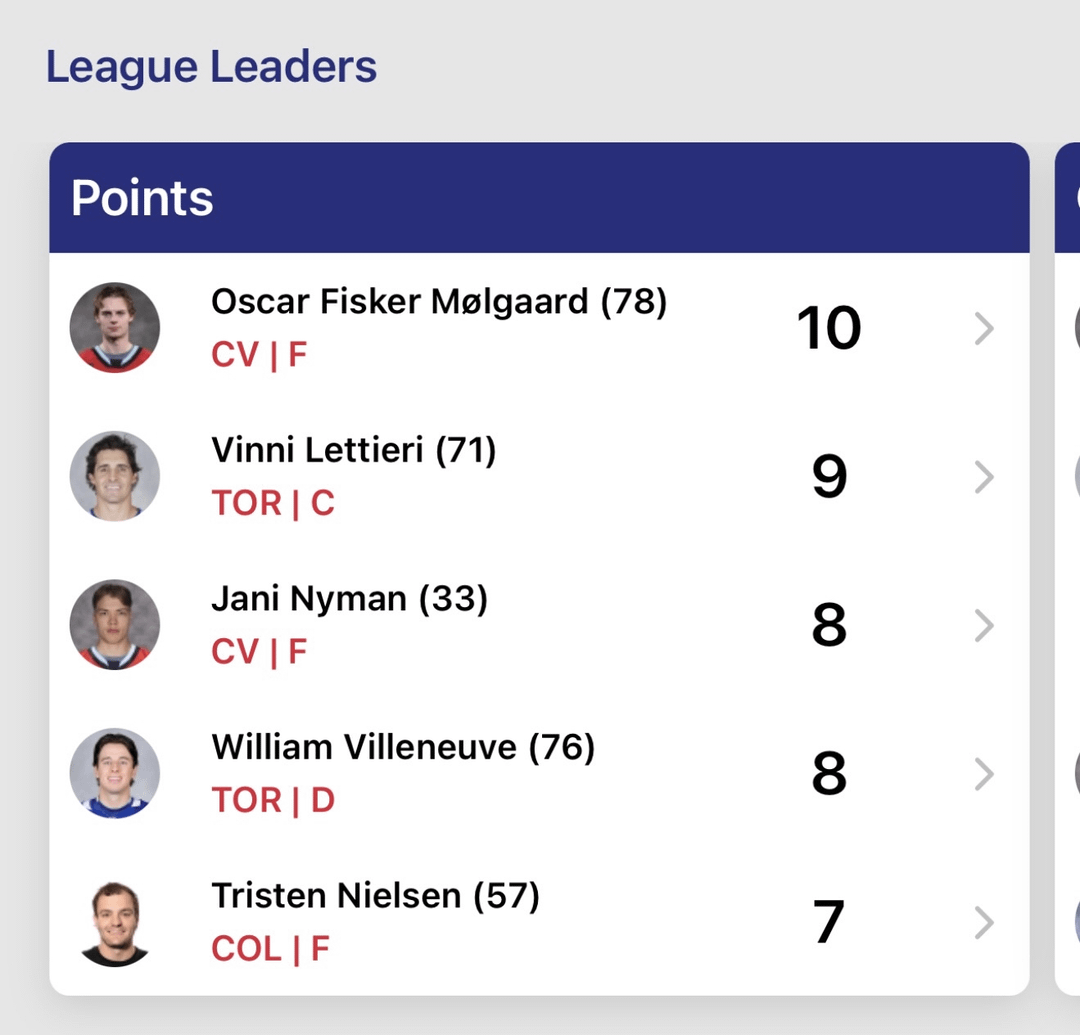
Task: Open Oscar Fisker Mølgaard's player row
Action: 539,328
